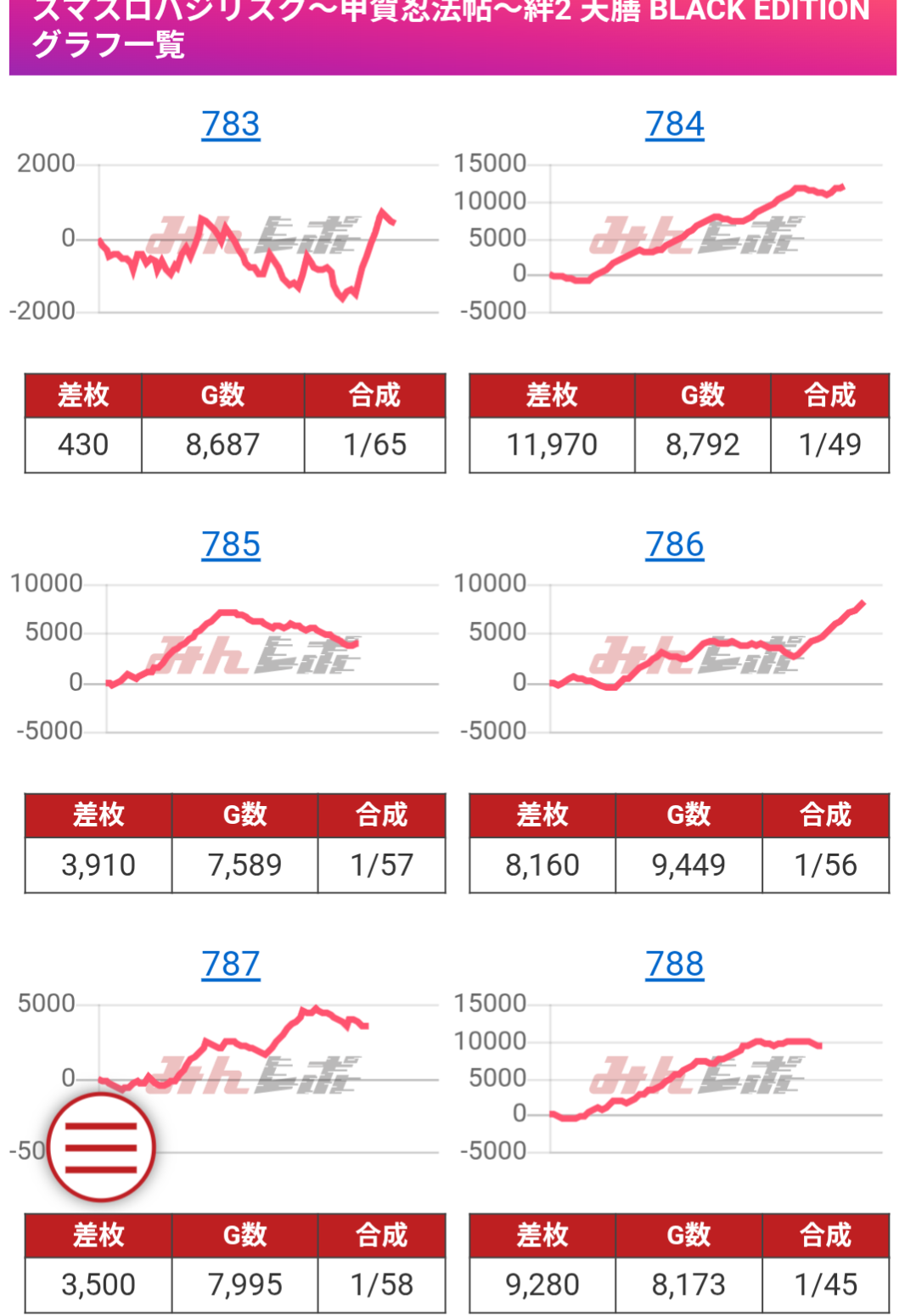Viewport: 916px width, 1316px height.
Task: Open the link for machine 784
Action: [x=674, y=124]
